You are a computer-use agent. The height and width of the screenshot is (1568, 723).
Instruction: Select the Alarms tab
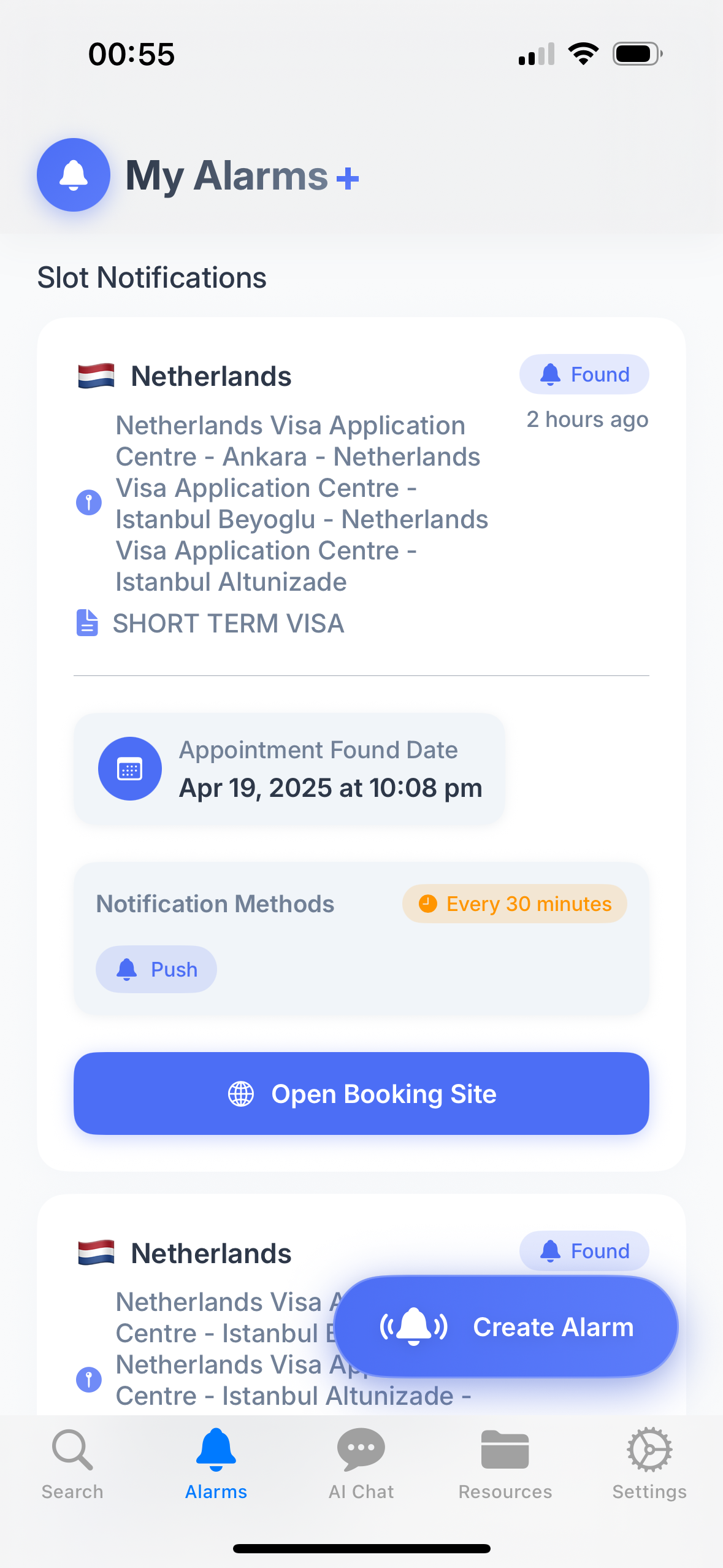216,1464
